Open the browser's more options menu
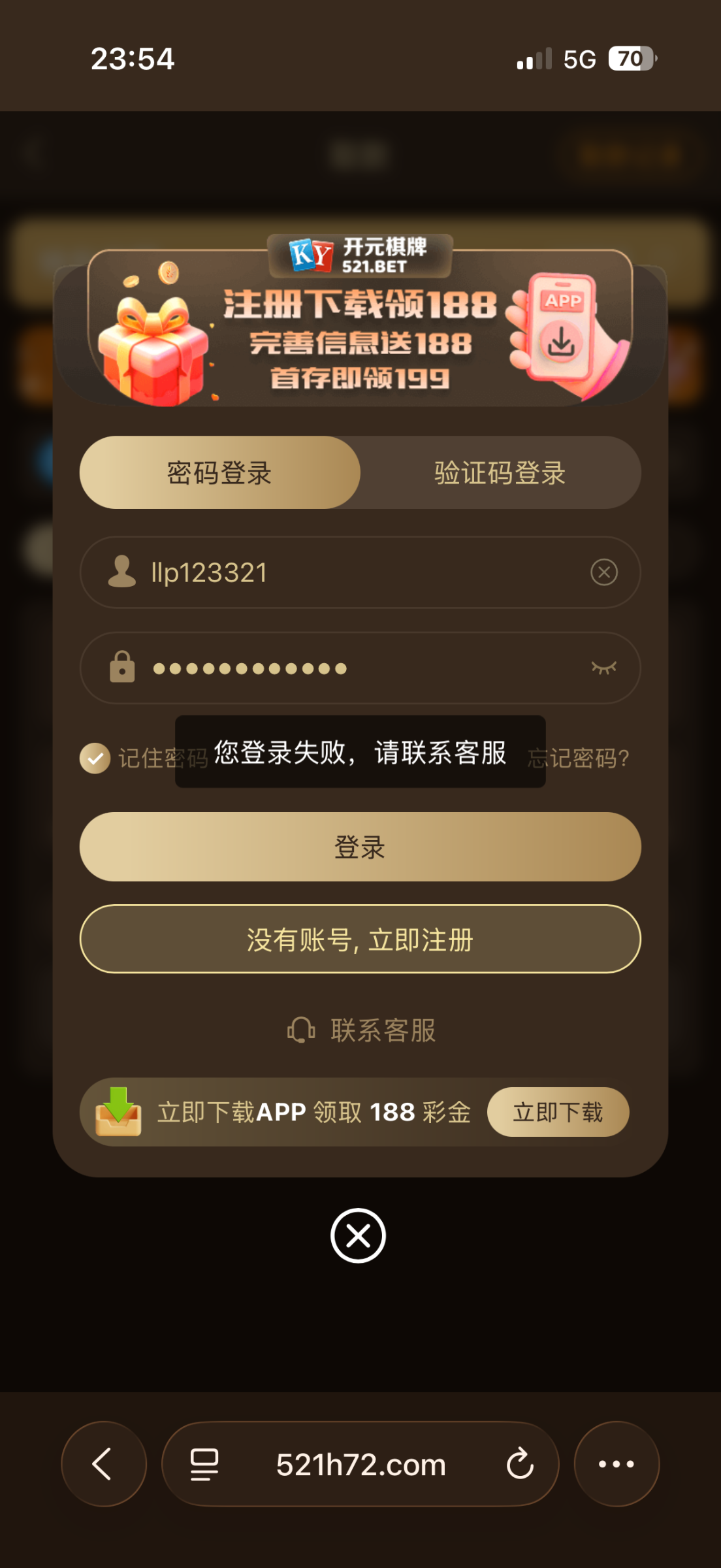 click(617, 1463)
